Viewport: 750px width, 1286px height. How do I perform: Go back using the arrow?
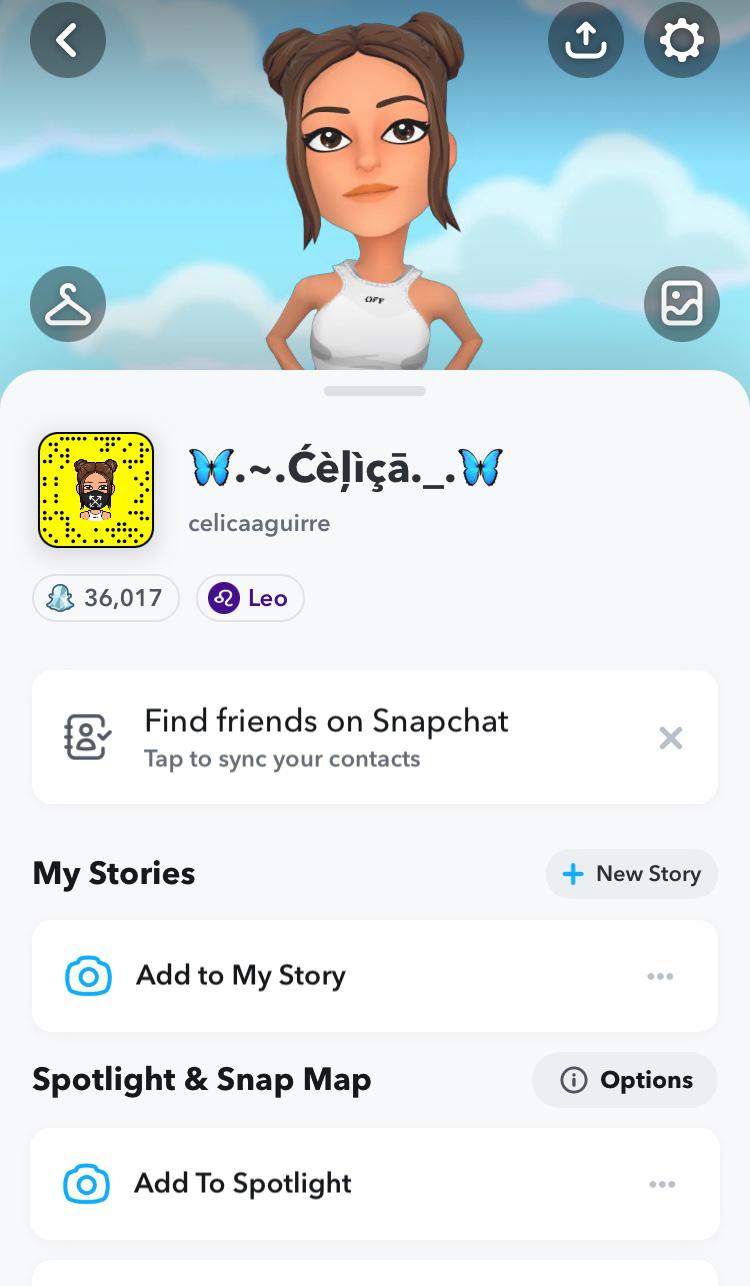[x=67, y=41]
